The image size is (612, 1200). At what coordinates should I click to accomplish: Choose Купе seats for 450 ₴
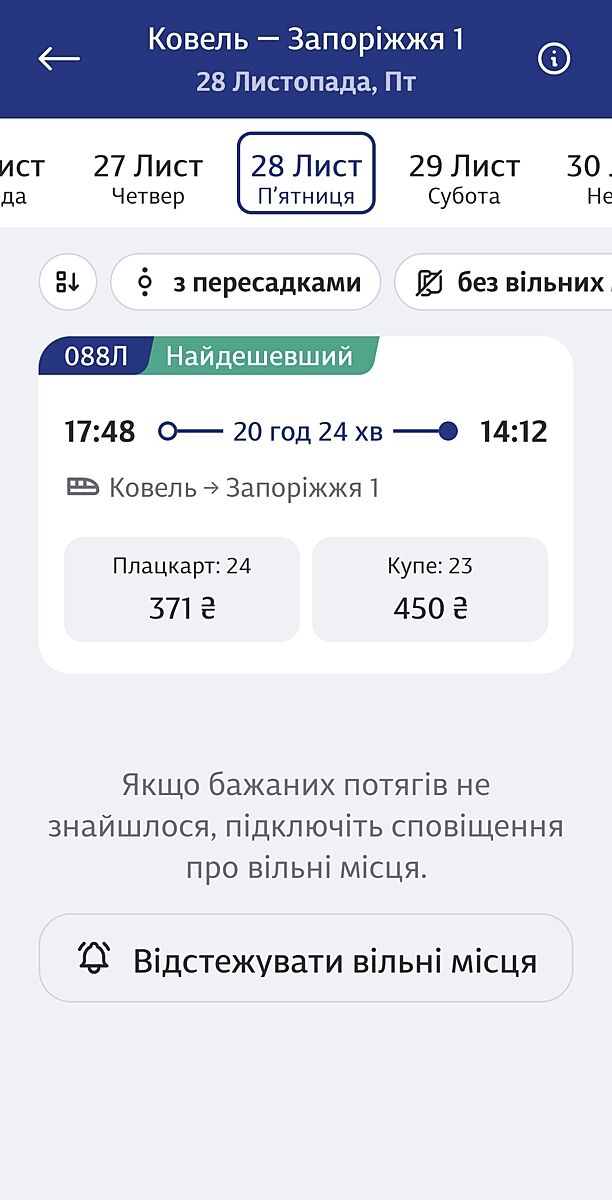tap(430, 589)
